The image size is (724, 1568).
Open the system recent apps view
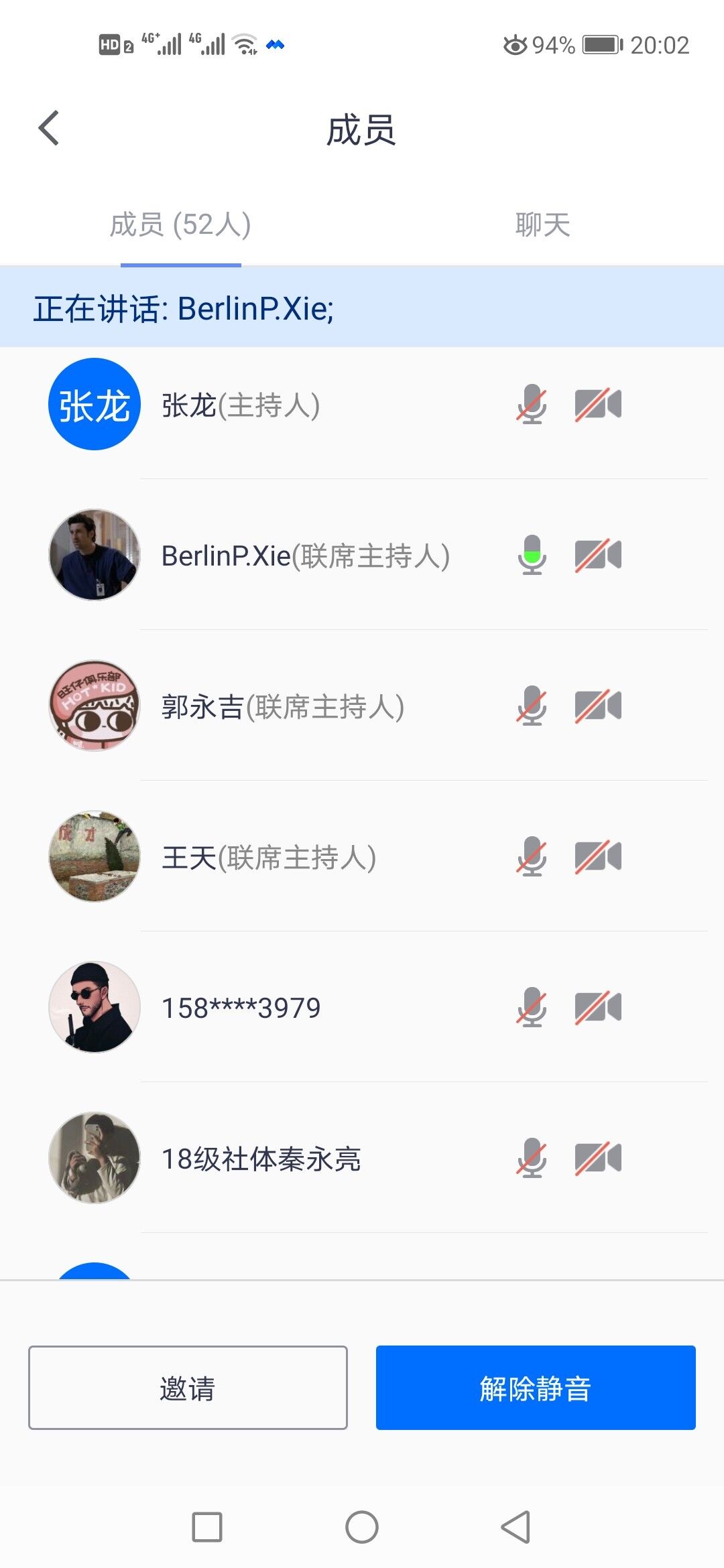coord(207,1527)
